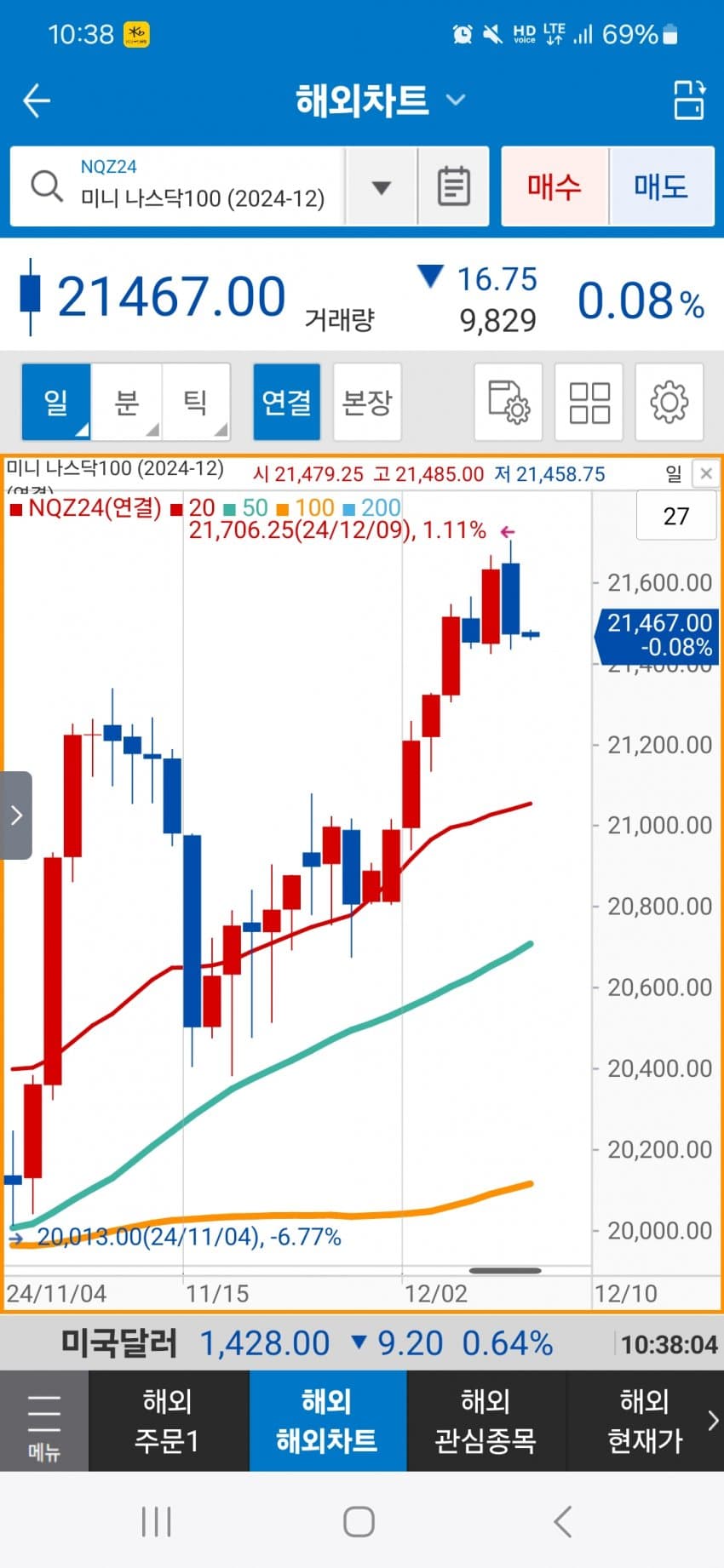724x1568 pixels.
Task: Open the notepad list icon
Action: pyautogui.click(x=454, y=186)
